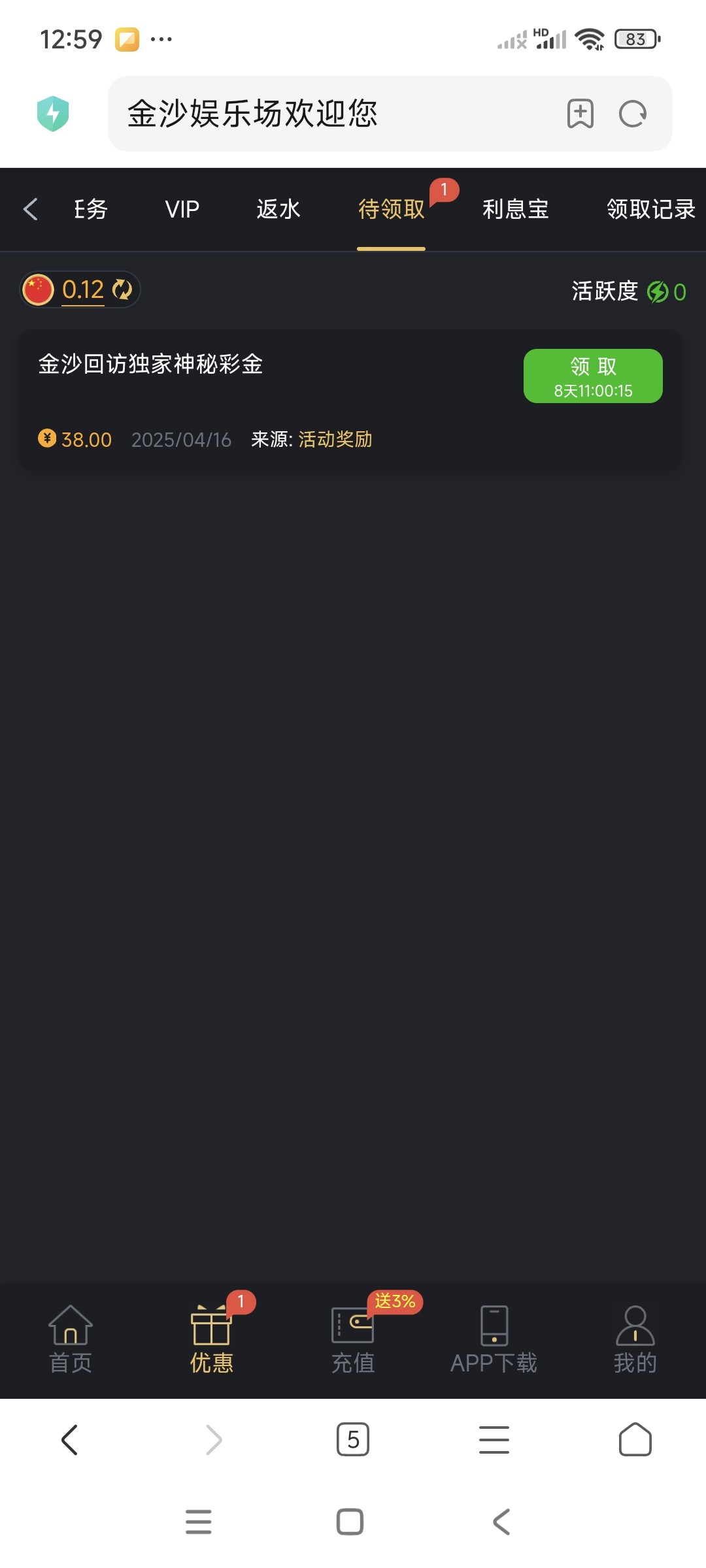Refresh the 0.12 balance

coord(122,289)
